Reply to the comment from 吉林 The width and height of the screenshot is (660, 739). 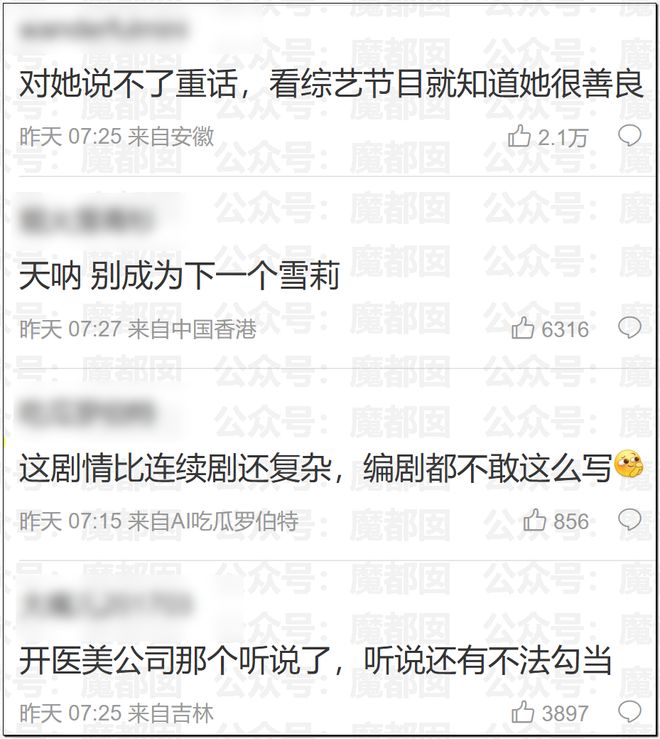tap(629, 712)
